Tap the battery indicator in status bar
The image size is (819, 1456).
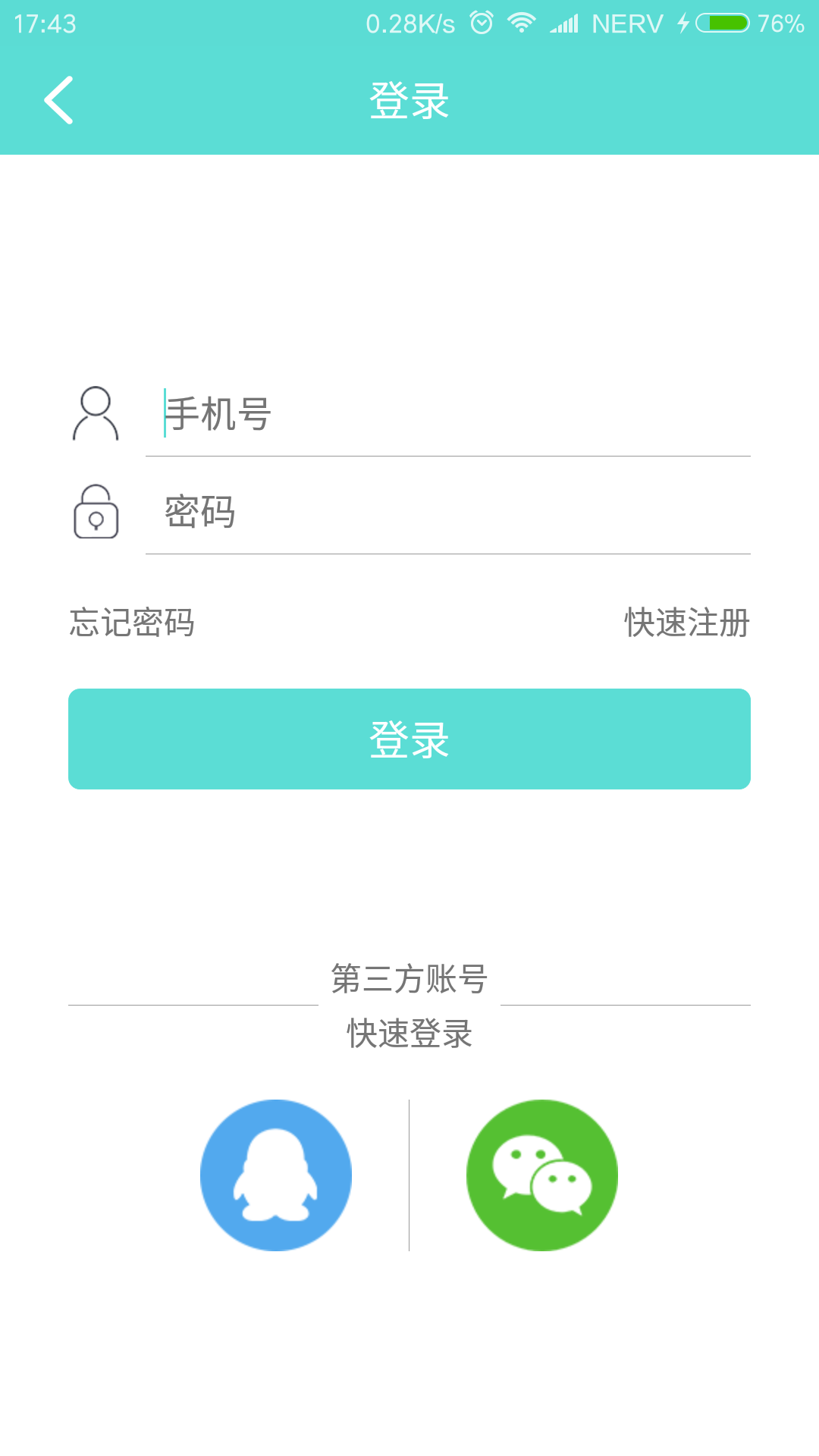[723, 23]
